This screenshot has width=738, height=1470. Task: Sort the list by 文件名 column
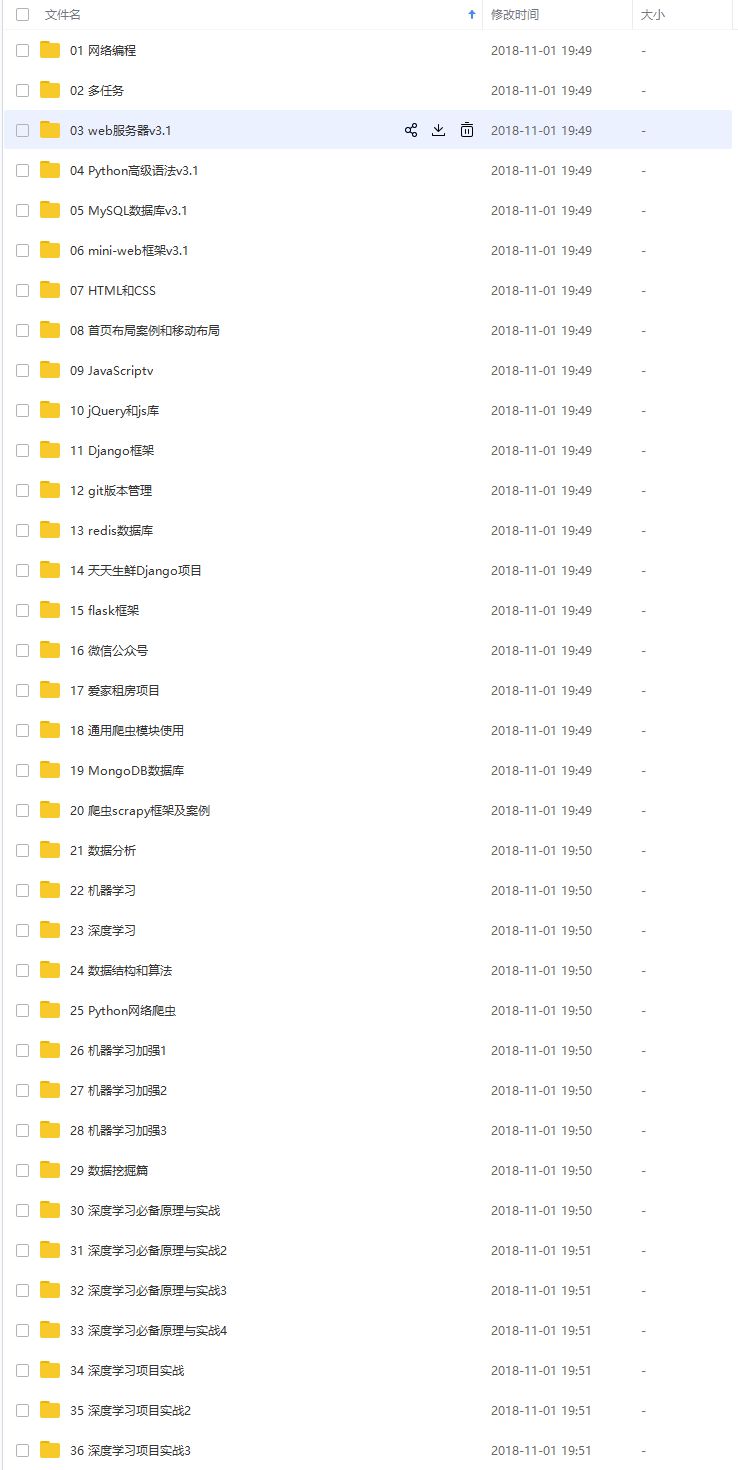(63, 15)
